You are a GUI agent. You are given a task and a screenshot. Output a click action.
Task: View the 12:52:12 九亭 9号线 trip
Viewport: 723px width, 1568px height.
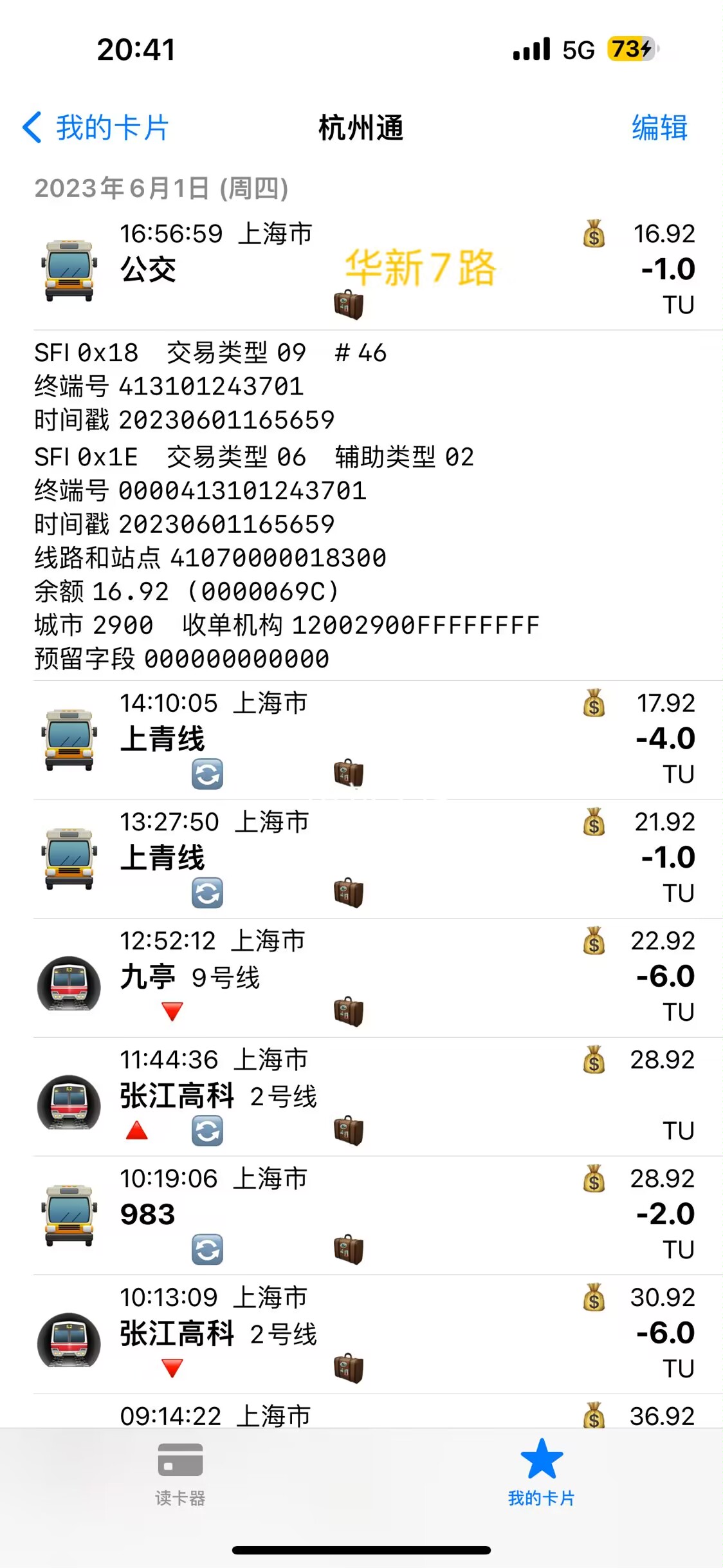pos(360,977)
